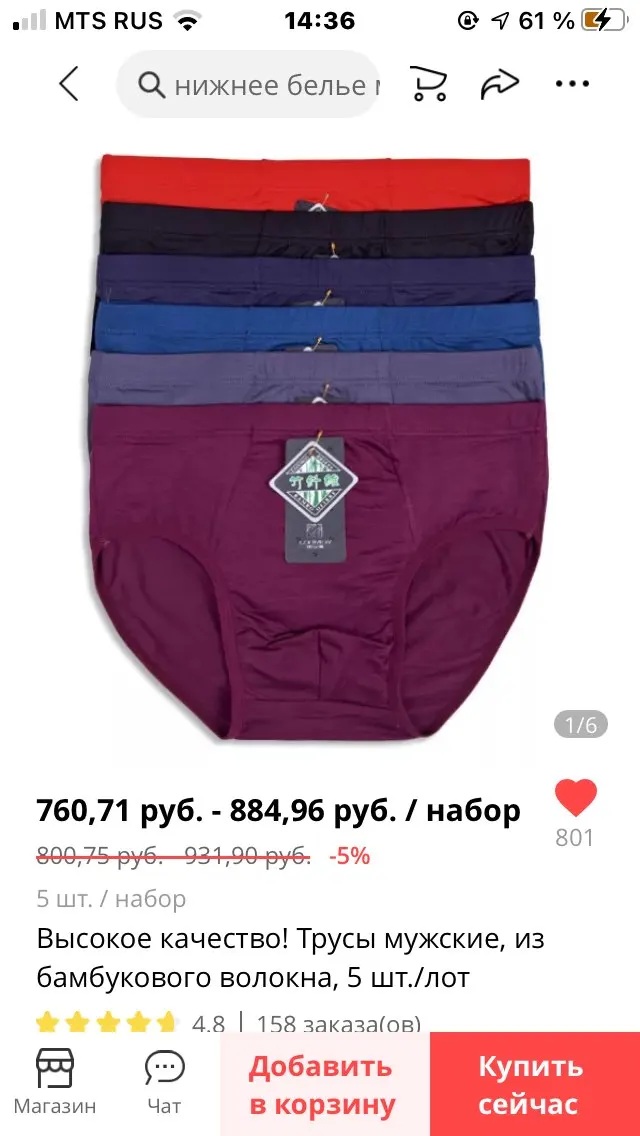The height and width of the screenshot is (1136, 640).
Task: Add the item to wishlist with heart
Action: tap(575, 798)
